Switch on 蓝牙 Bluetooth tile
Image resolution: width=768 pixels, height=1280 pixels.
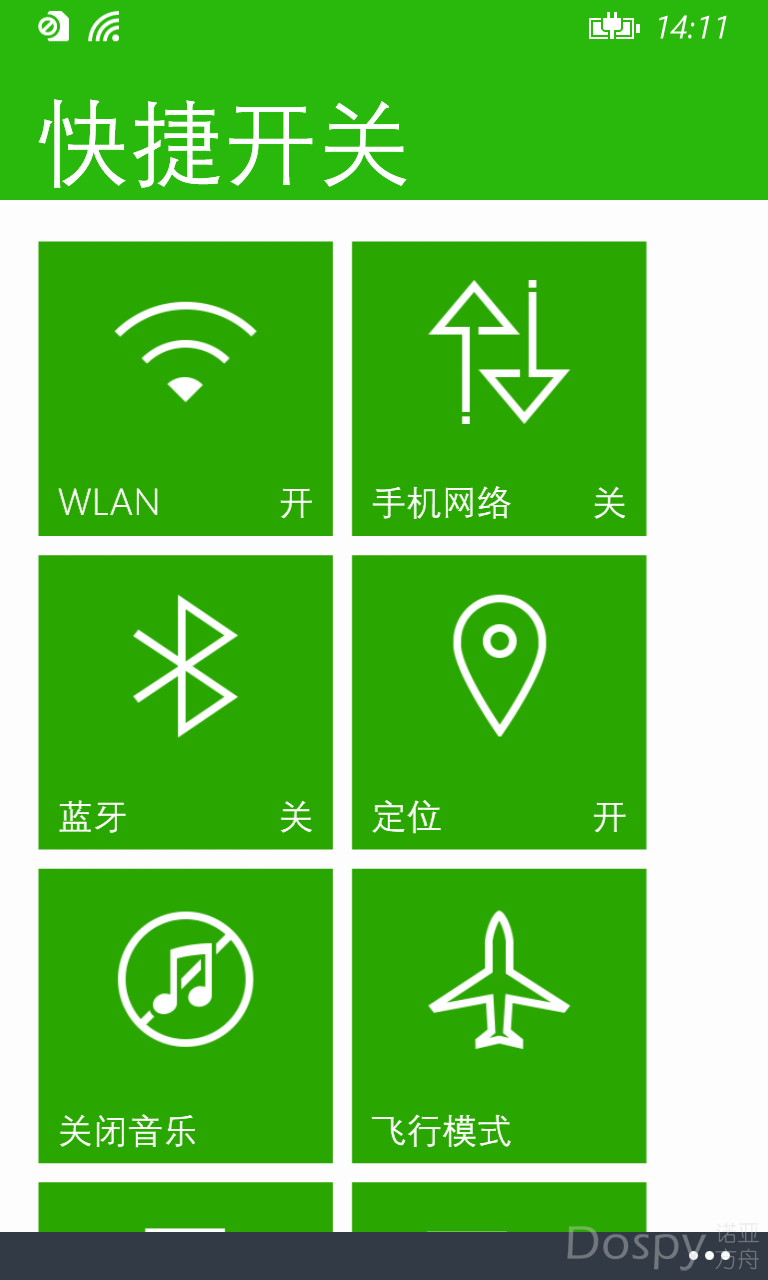pos(185,702)
